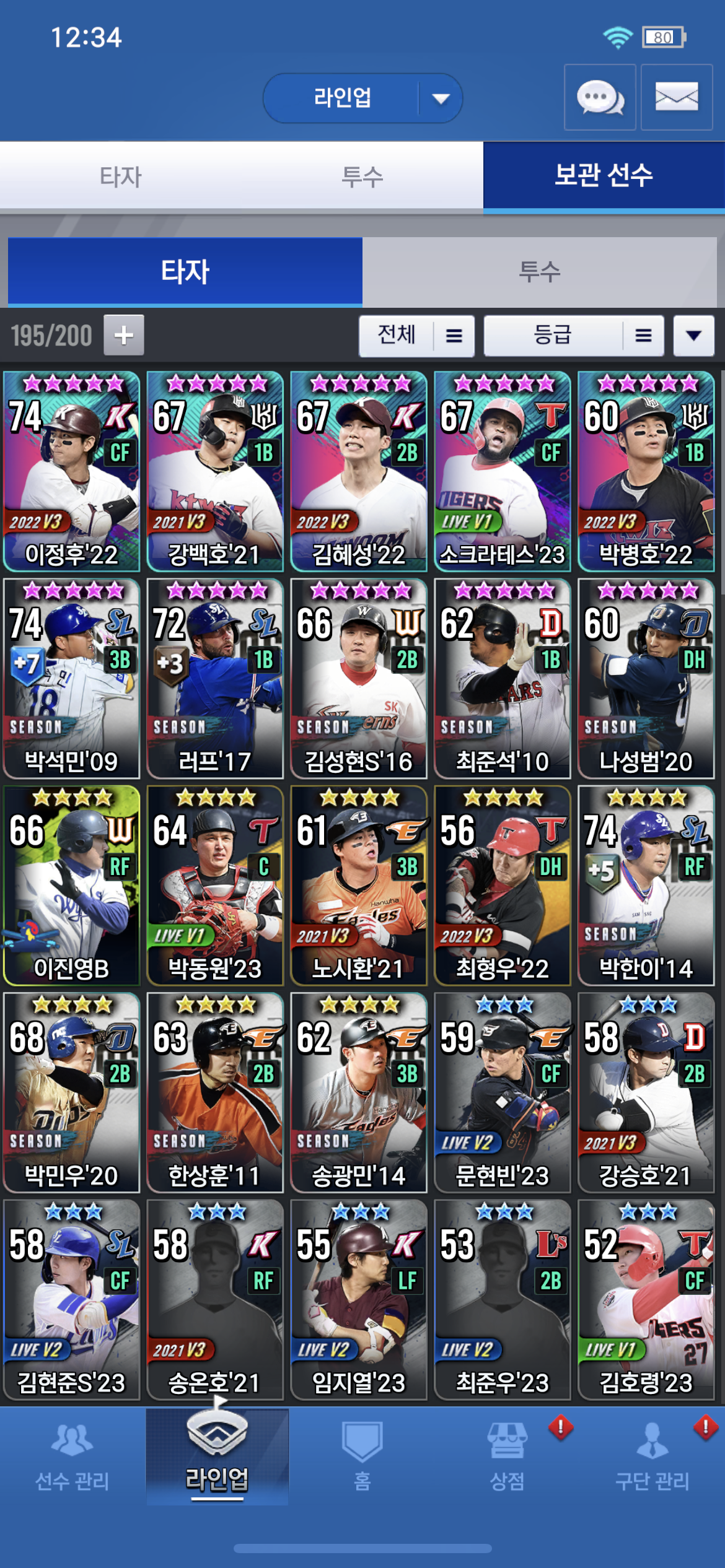Screen dimensions: 725x1568
Task: Select the 김호령'23 player card
Action: click(646, 1299)
